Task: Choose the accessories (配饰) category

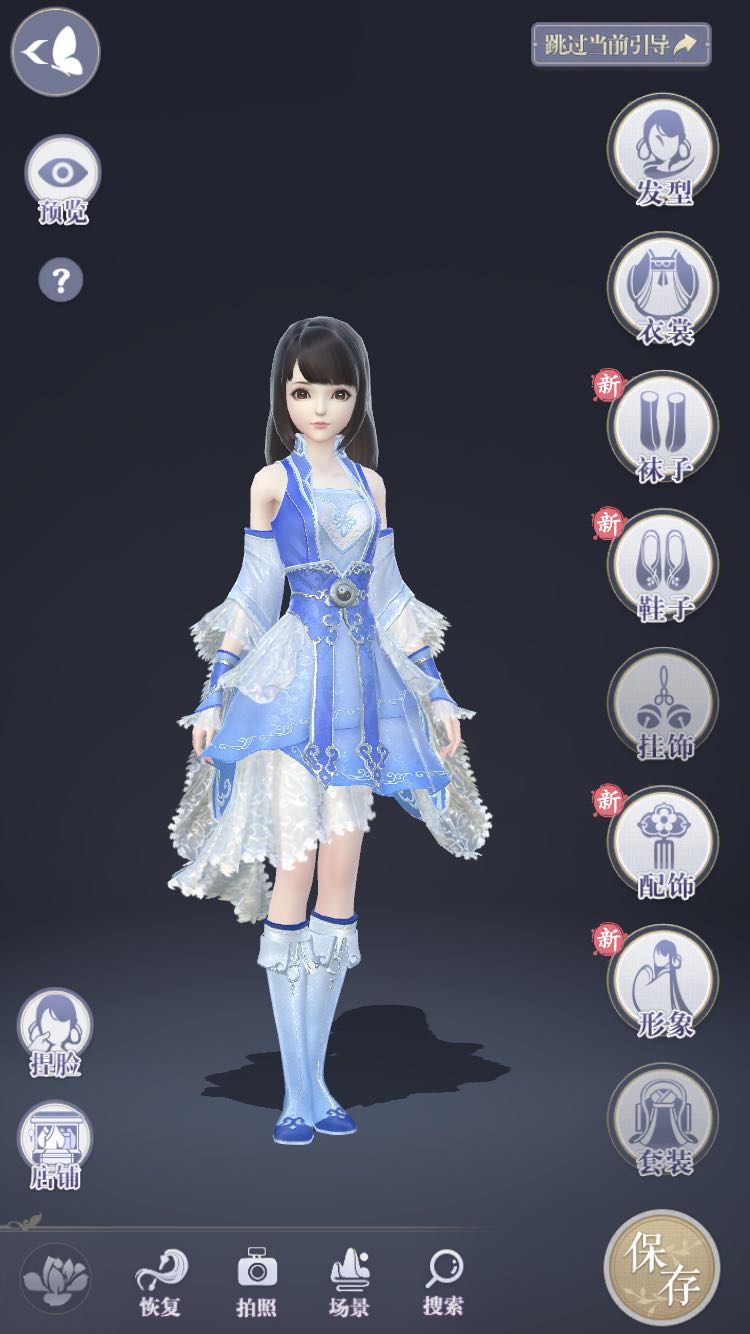Action: [662, 842]
